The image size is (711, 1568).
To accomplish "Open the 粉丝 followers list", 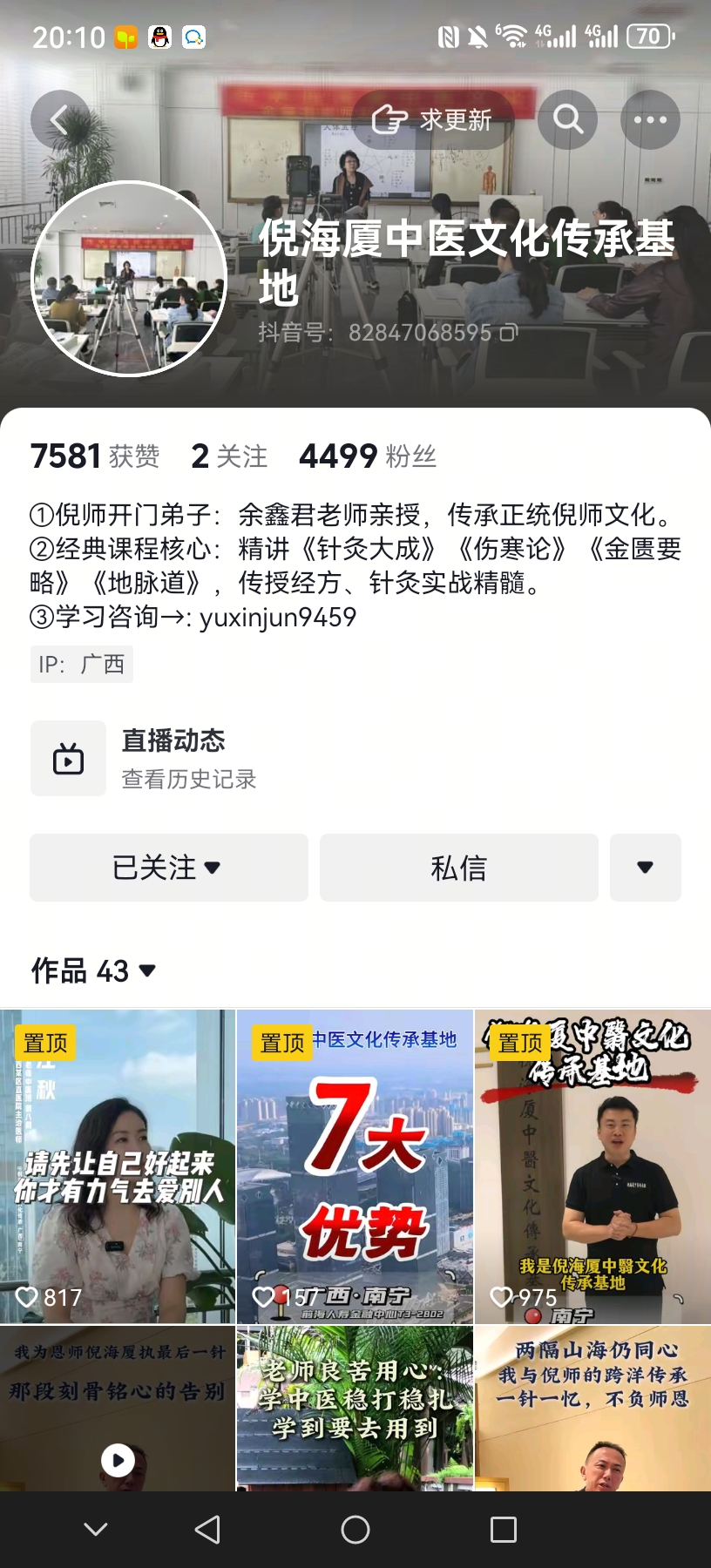I will (x=367, y=456).
